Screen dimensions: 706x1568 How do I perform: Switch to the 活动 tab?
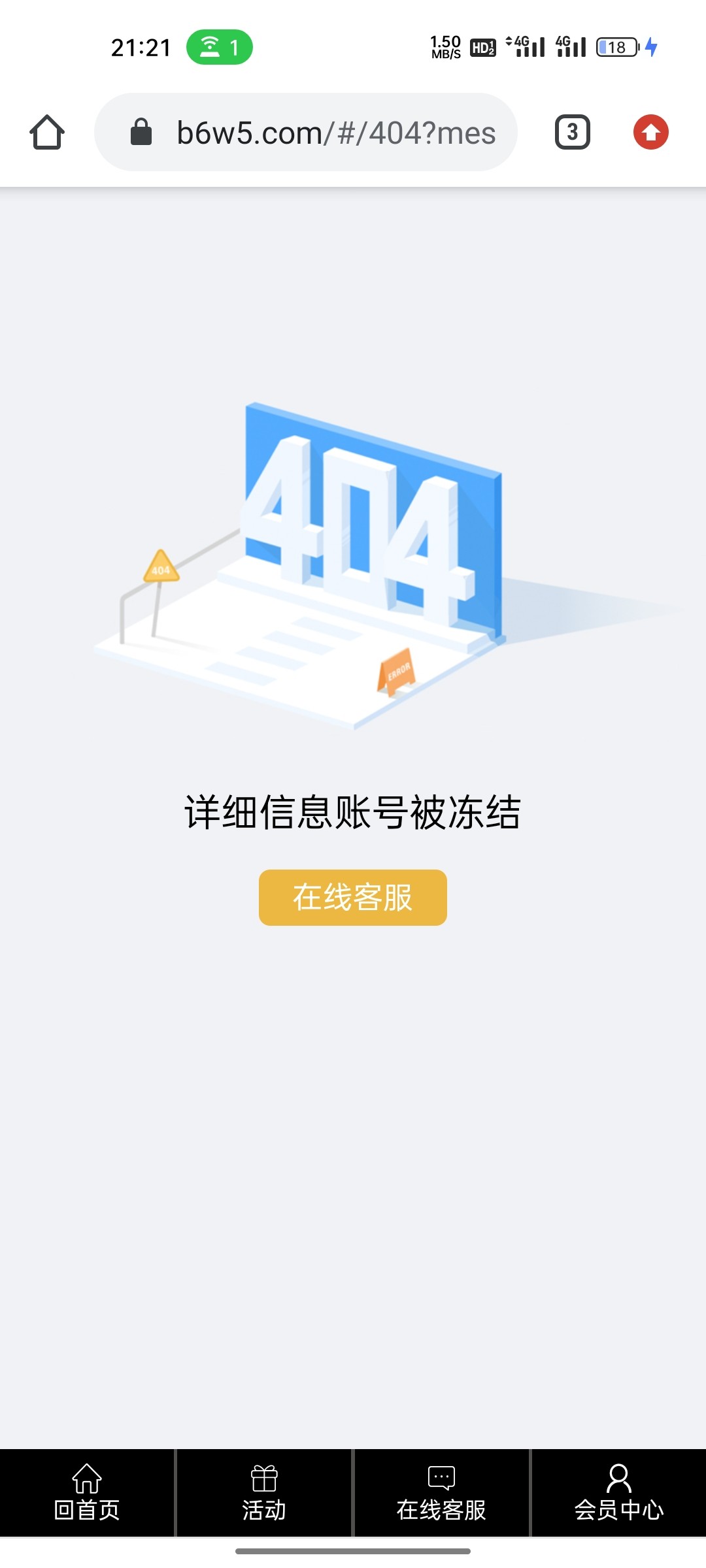tap(264, 1494)
